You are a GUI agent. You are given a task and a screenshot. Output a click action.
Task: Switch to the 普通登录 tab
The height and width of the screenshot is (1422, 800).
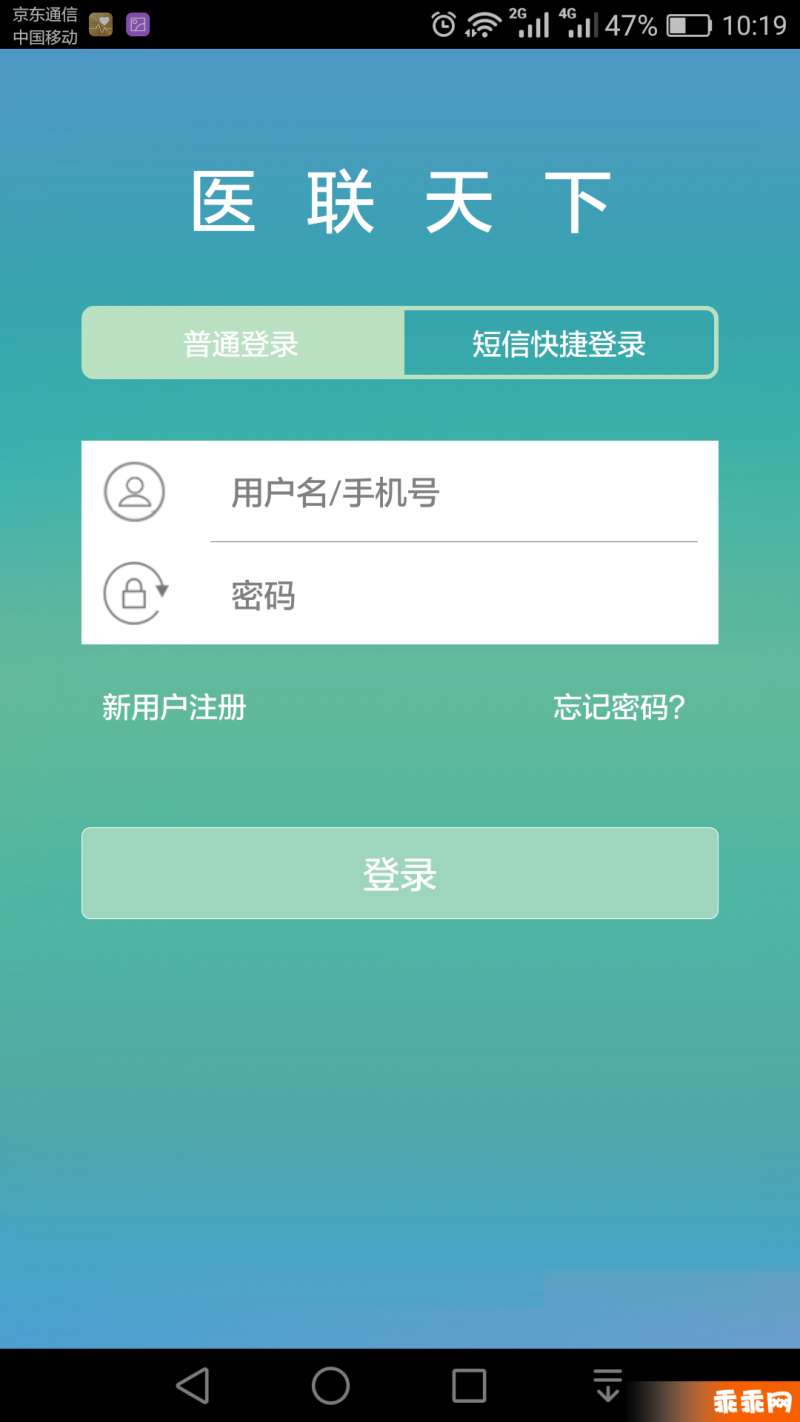coord(242,343)
